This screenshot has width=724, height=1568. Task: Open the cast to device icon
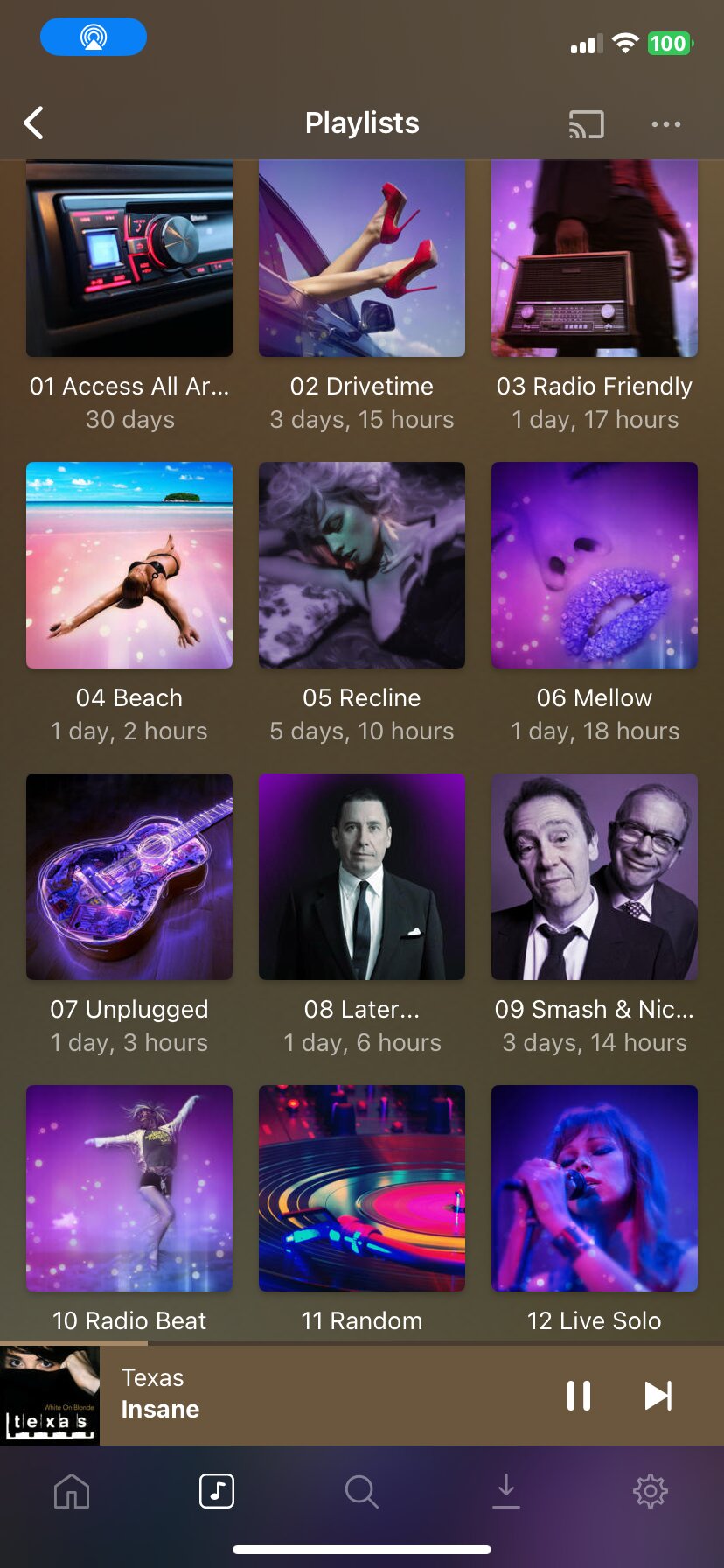point(586,124)
